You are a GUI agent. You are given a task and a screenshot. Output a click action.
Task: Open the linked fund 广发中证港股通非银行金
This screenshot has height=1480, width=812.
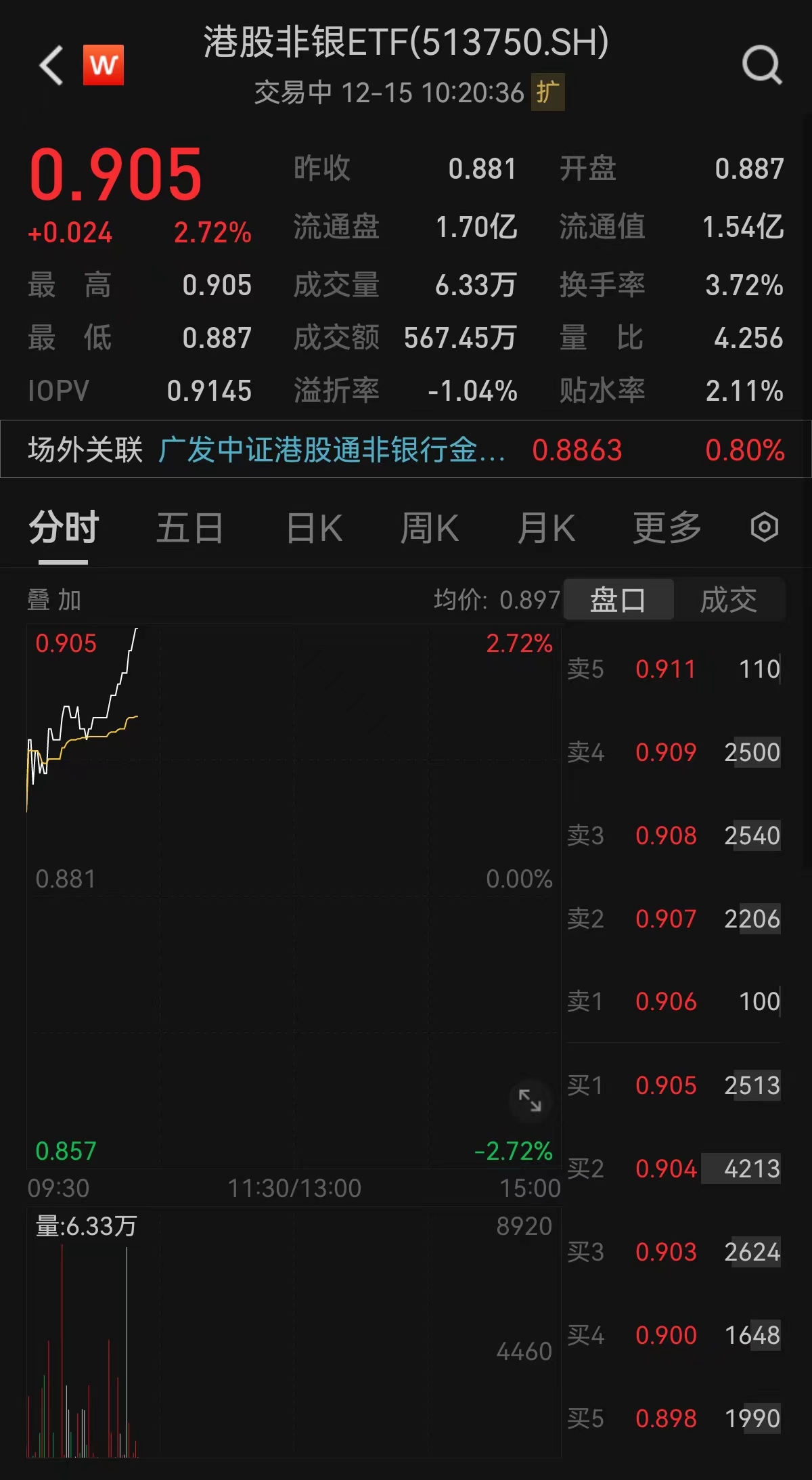click(x=332, y=450)
